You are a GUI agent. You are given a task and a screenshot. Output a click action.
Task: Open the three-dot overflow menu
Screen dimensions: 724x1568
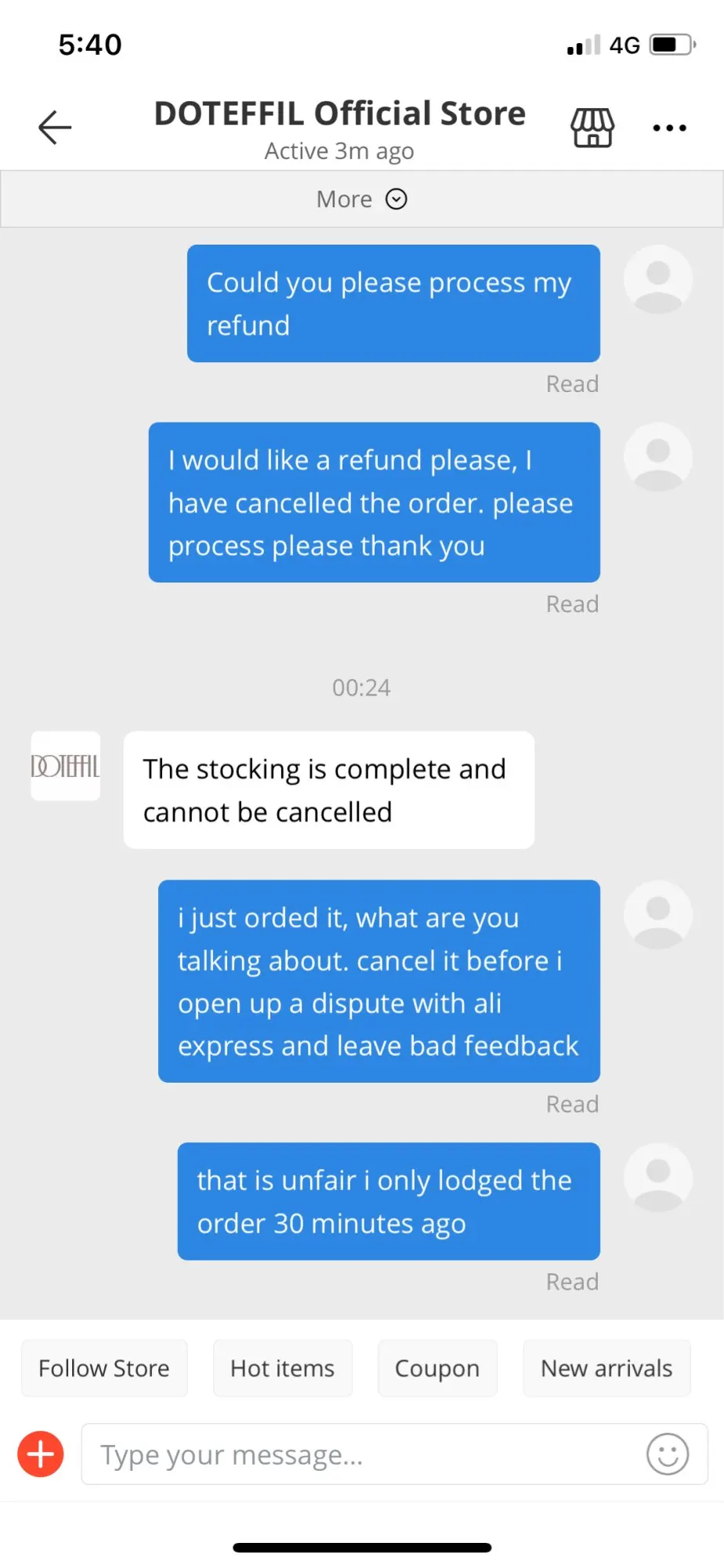coord(670,128)
